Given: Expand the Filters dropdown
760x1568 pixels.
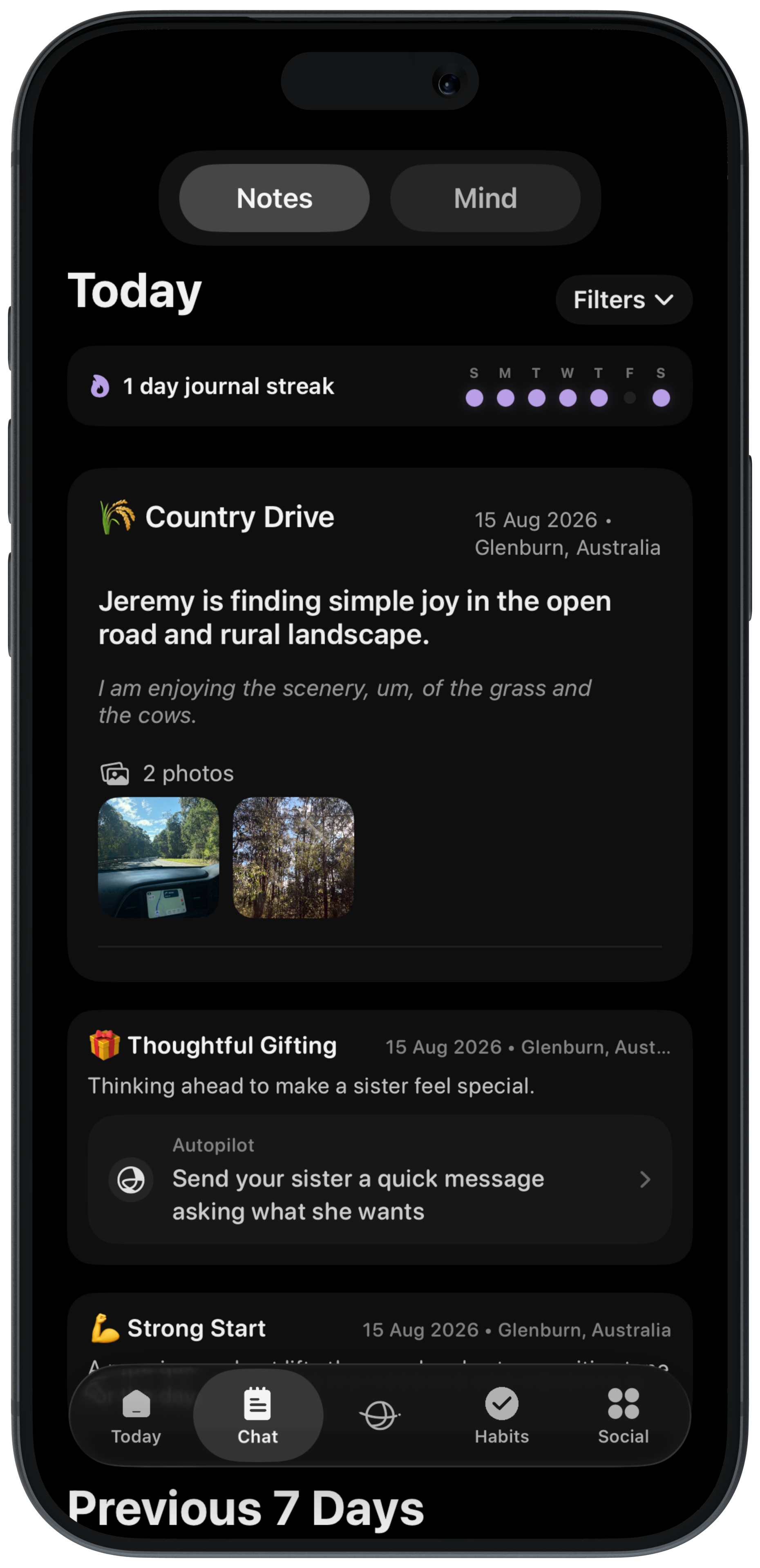Looking at the screenshot, I should (x=624, y=299).
